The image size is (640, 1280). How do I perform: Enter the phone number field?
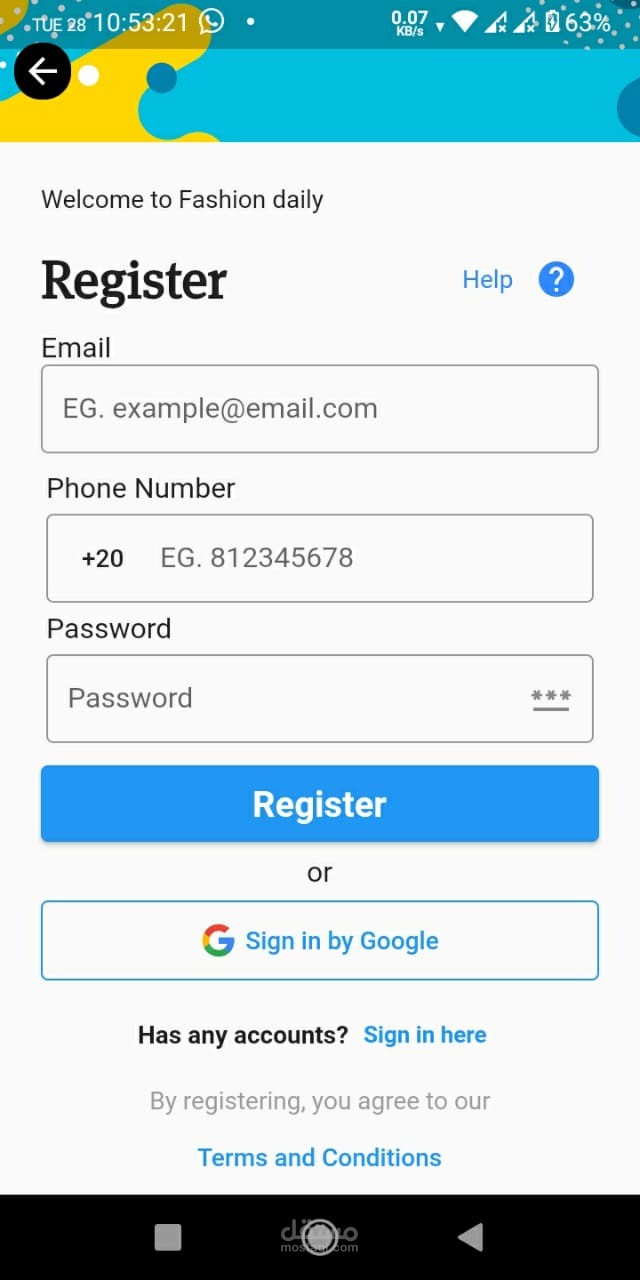pos(360,558)
